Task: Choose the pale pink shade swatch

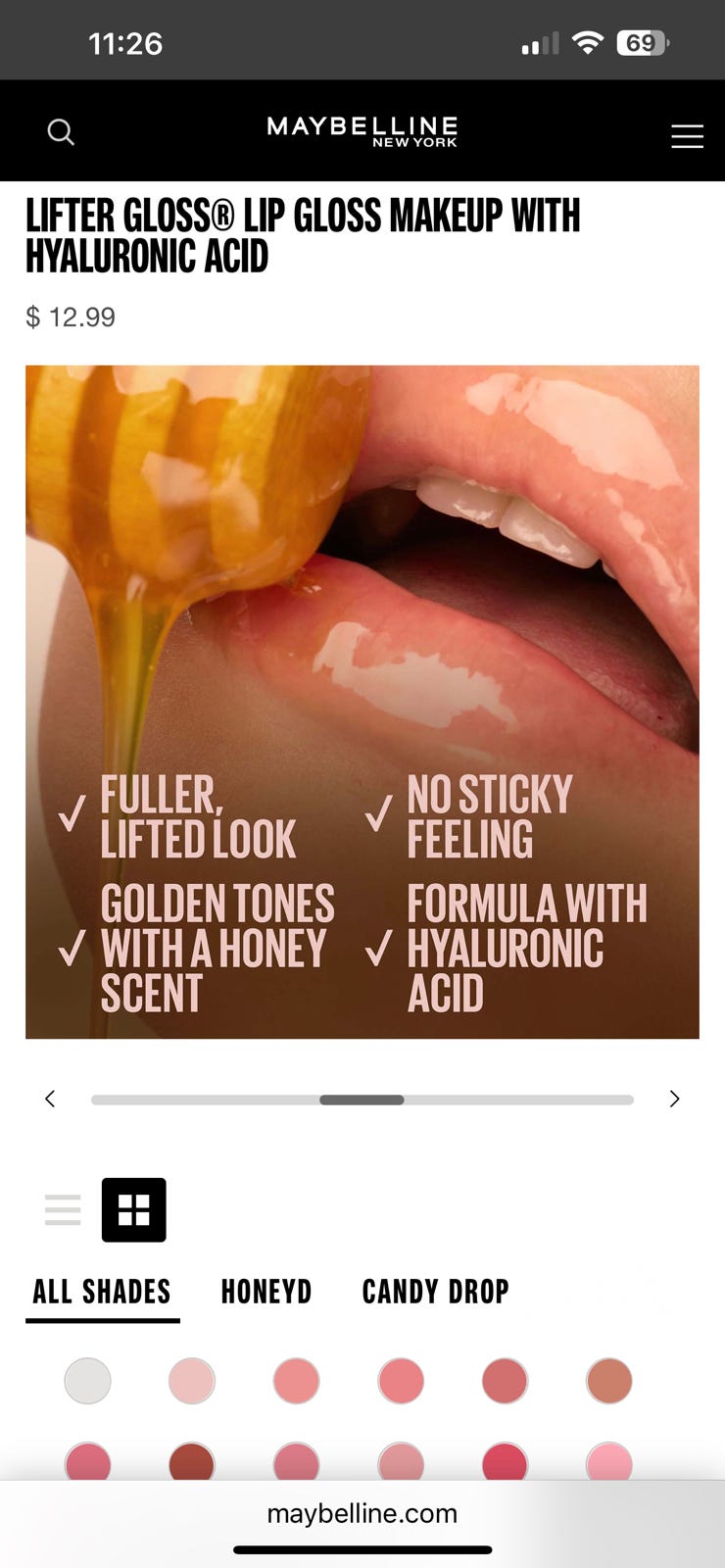Action: pyautogui.click(x=192, y=1381)
